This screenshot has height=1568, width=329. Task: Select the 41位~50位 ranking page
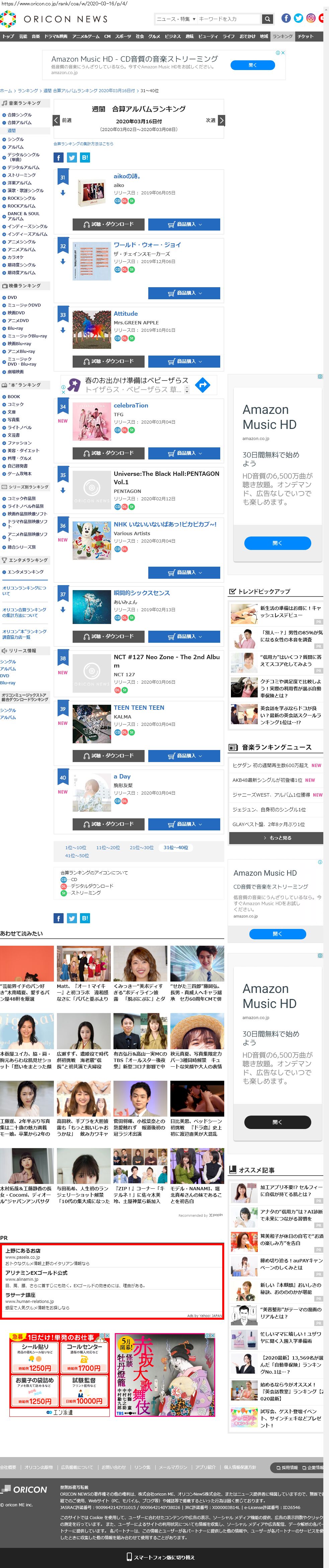[76, 856]
